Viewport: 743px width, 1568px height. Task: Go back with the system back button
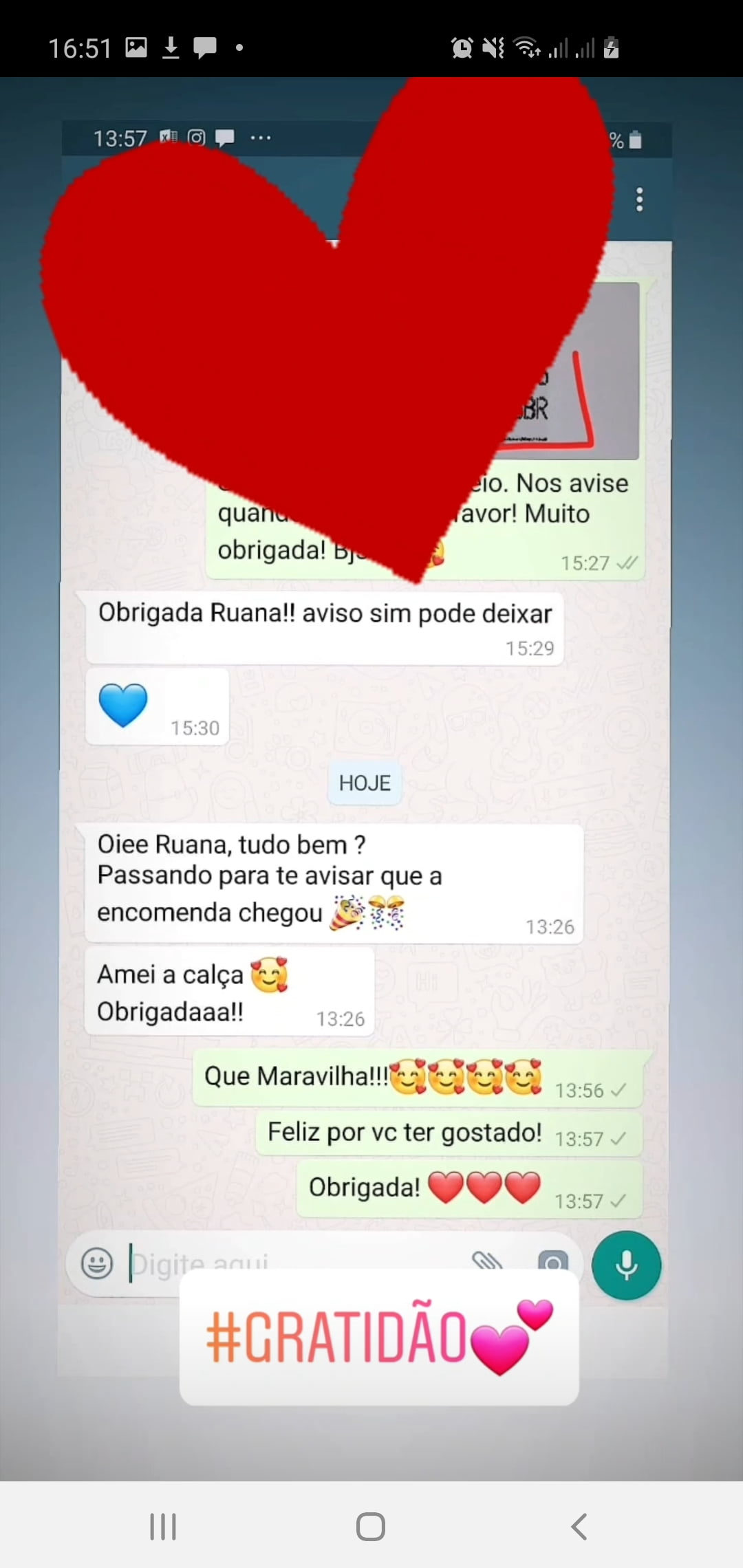coord(579,1527)
